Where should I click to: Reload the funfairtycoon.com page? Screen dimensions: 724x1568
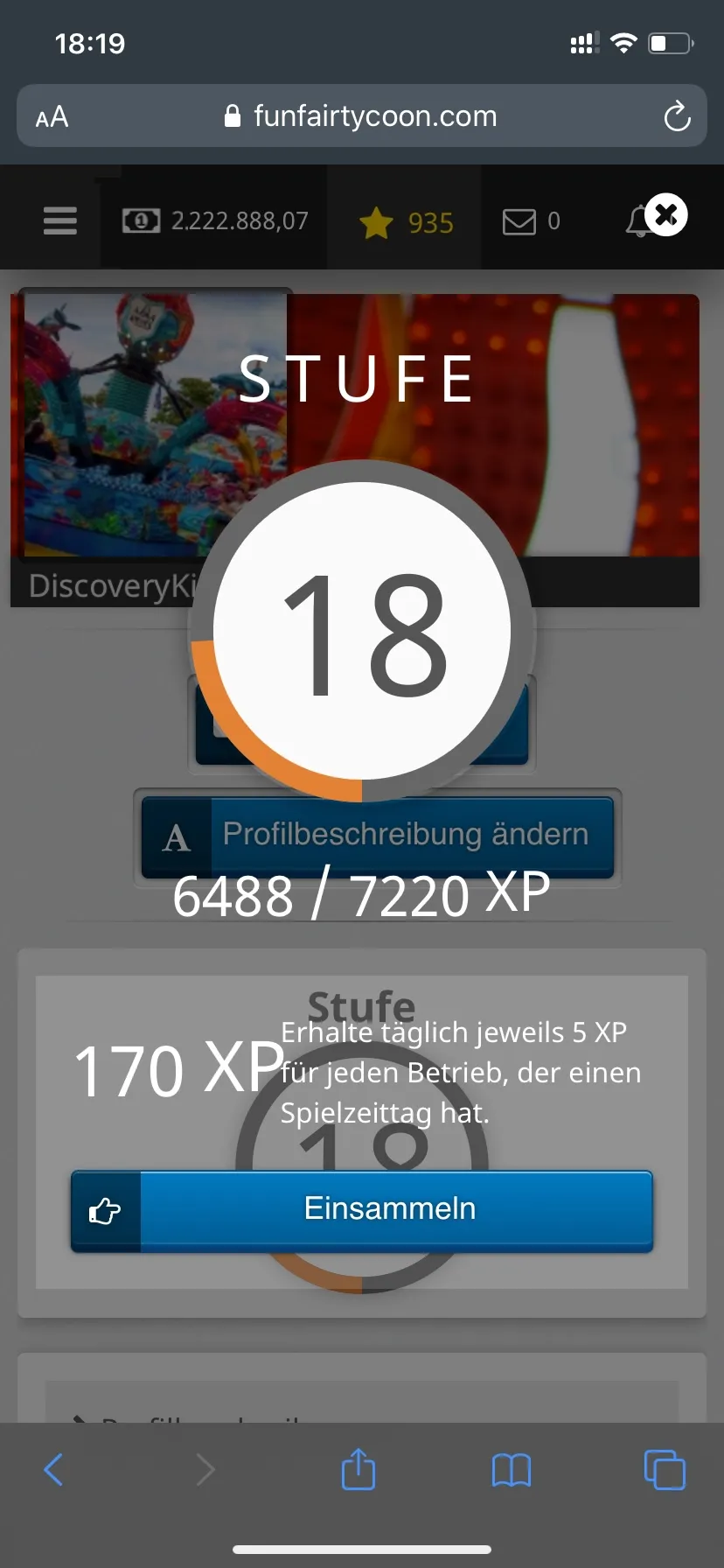(677, 116)
